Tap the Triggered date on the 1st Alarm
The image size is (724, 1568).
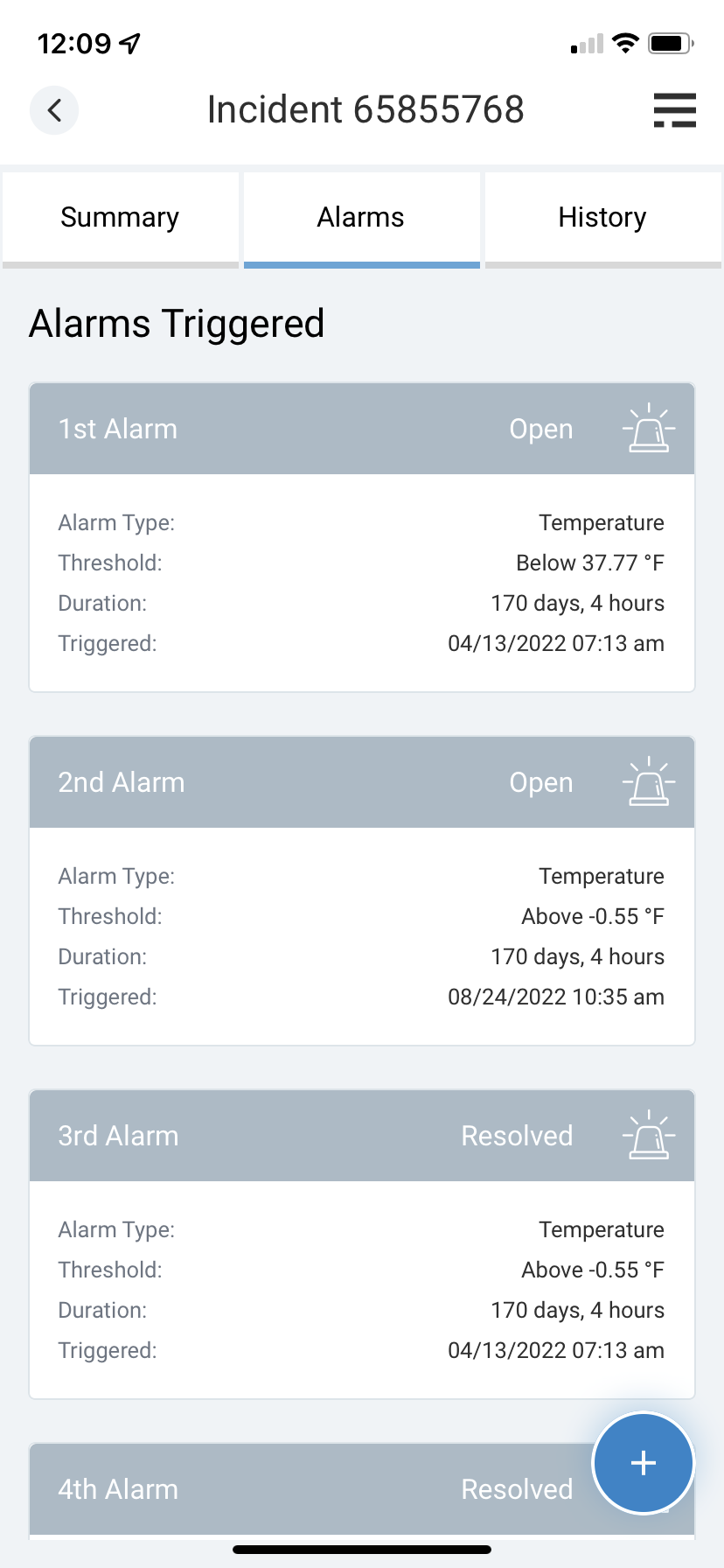pyautogui.click(x=555, y=643)
